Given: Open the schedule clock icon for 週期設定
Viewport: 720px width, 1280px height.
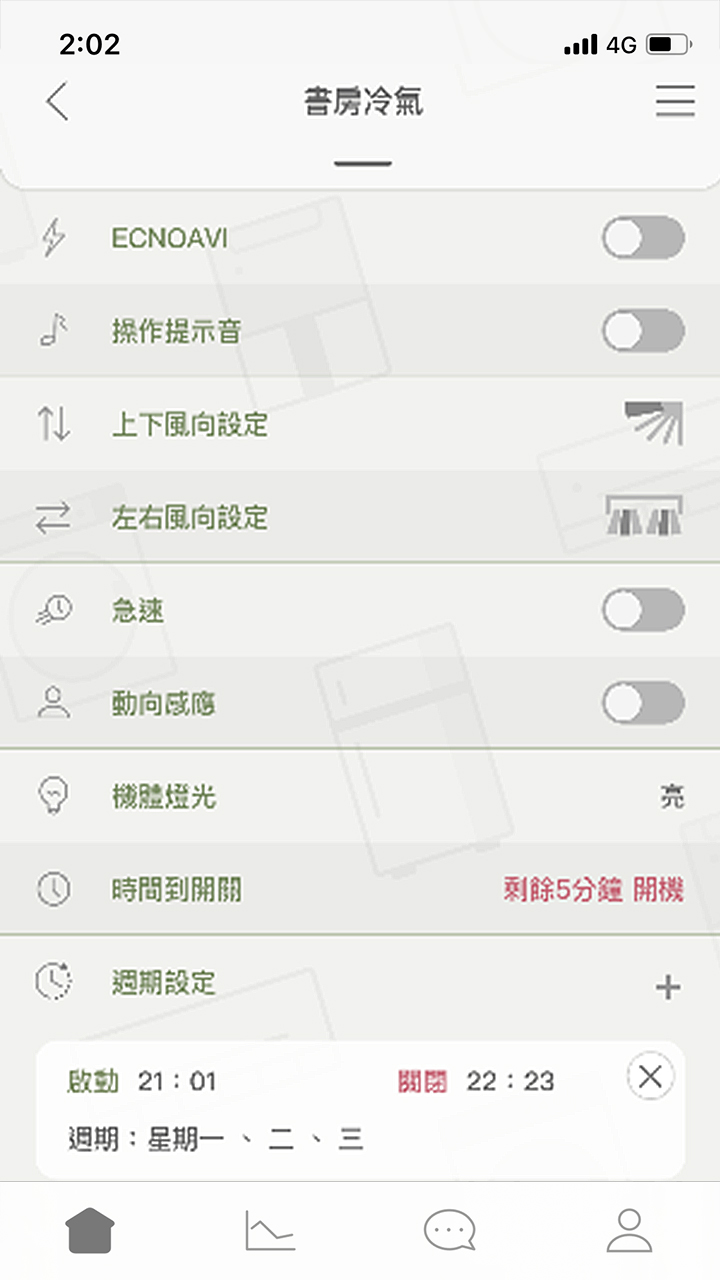Looking at the screenshot, I should point(55,981).
